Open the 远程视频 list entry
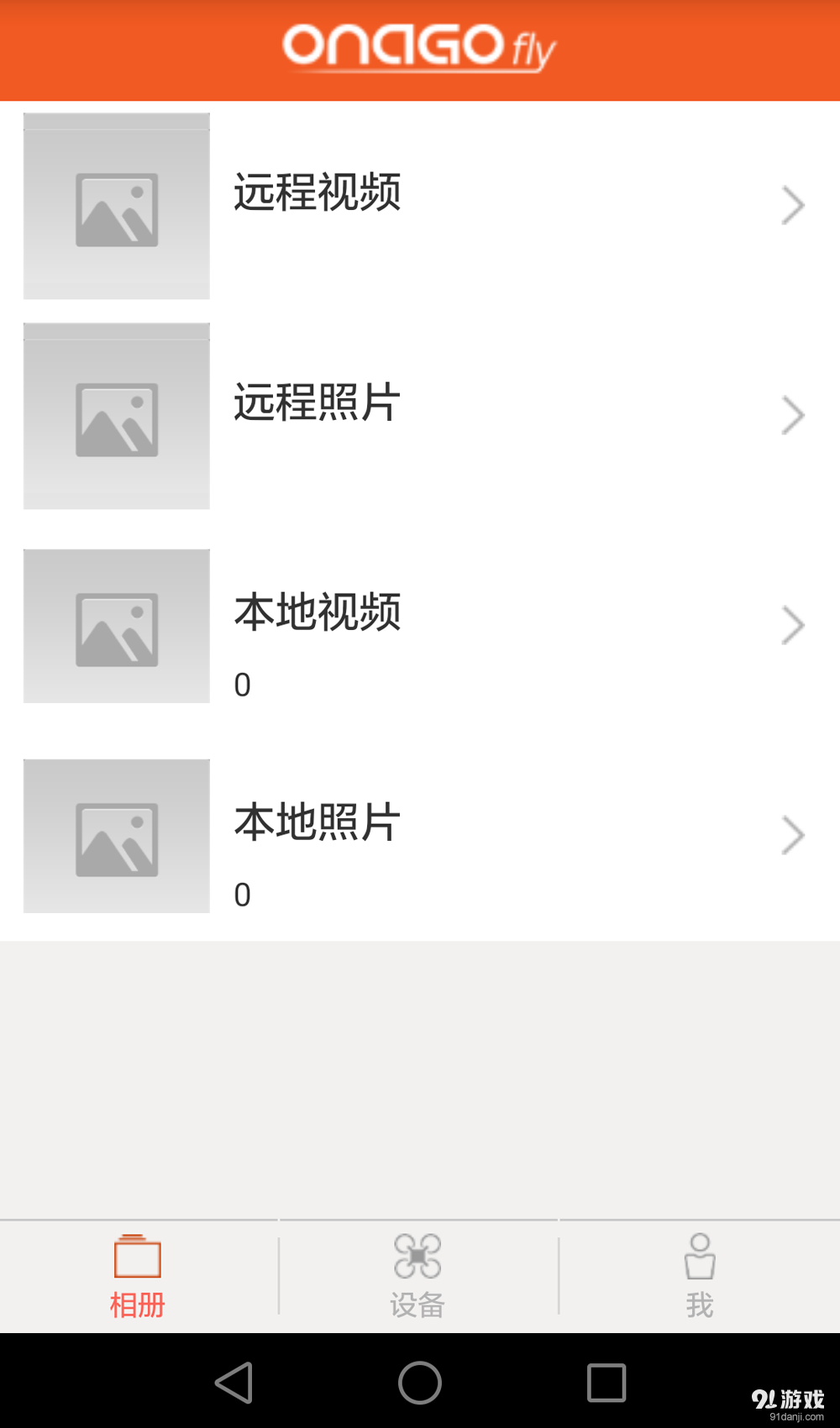 420,204
